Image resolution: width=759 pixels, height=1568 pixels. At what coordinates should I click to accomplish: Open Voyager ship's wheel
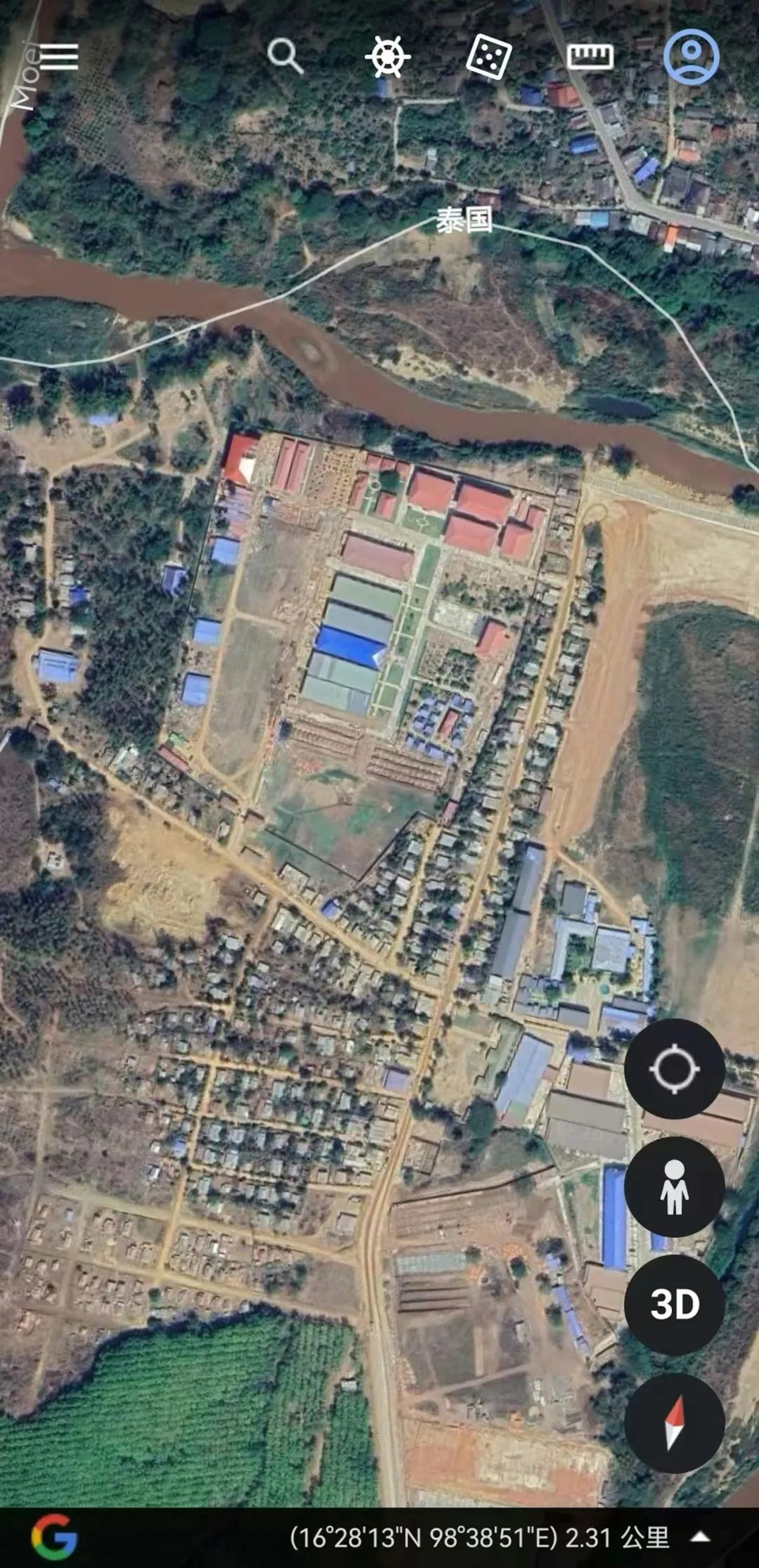pyautogui.click(x=387, y=56)
